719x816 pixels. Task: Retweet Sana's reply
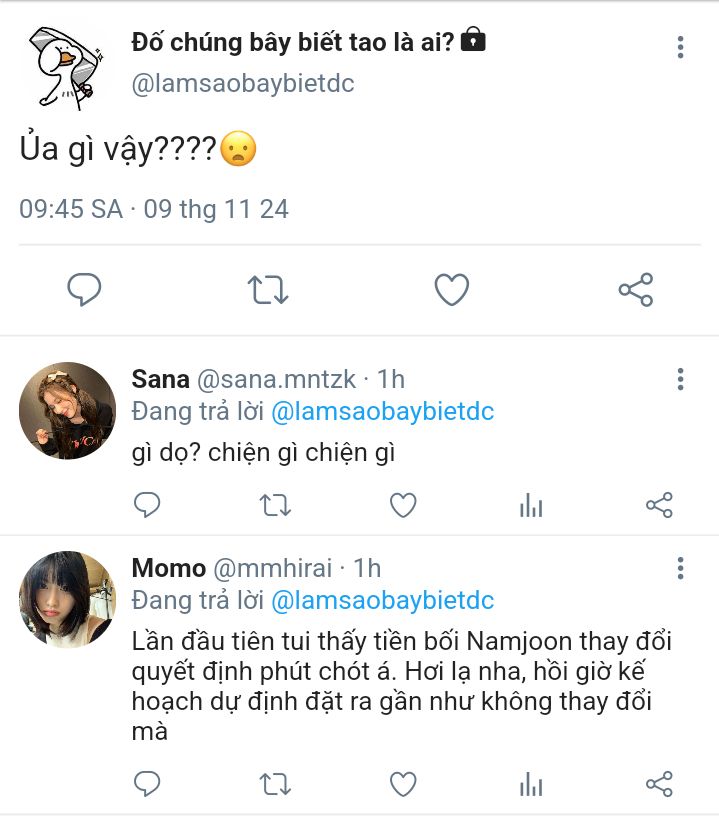coord(275,505)
